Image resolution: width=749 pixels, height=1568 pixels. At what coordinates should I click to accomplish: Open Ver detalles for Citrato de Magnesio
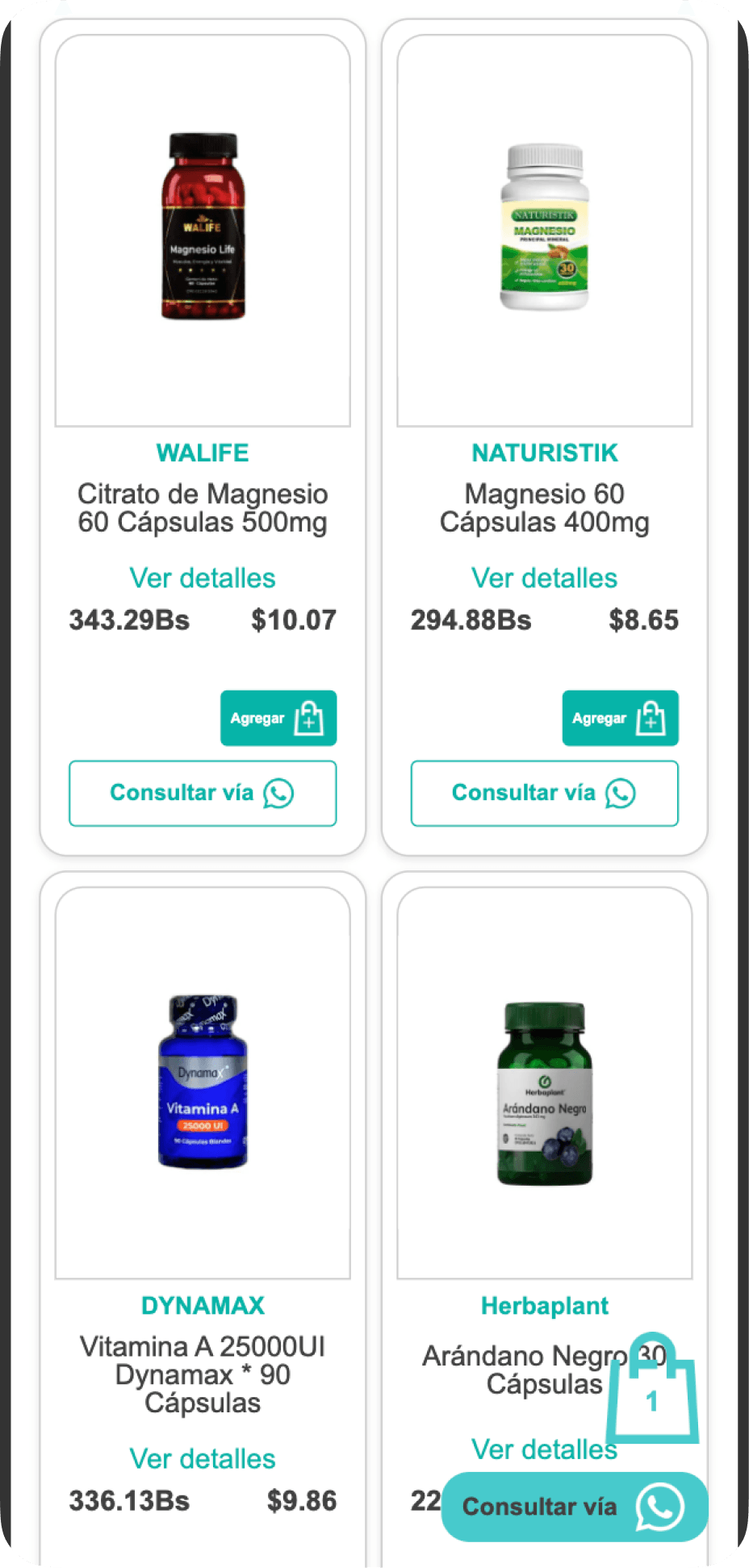202,578
